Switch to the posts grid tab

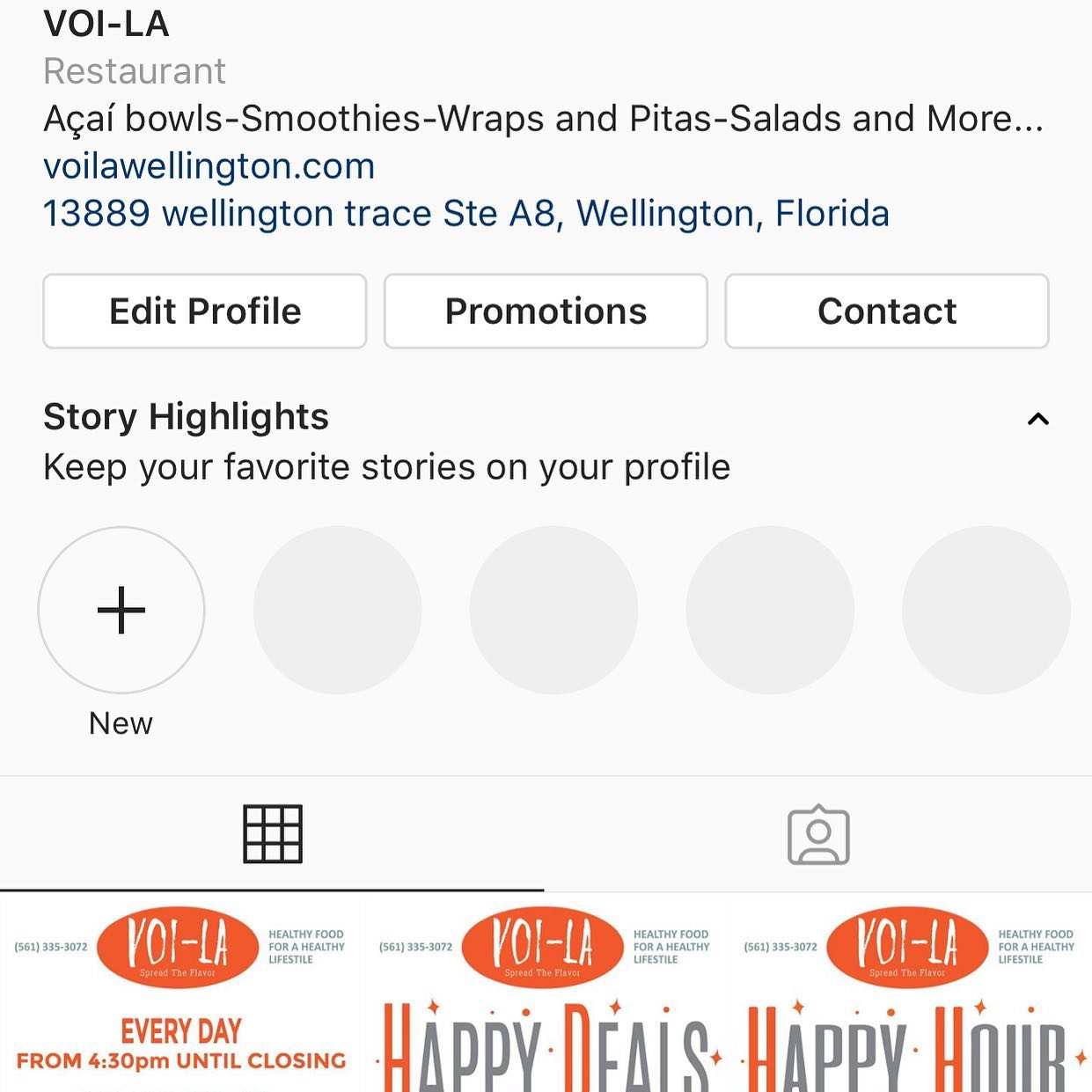pos(273,833)
